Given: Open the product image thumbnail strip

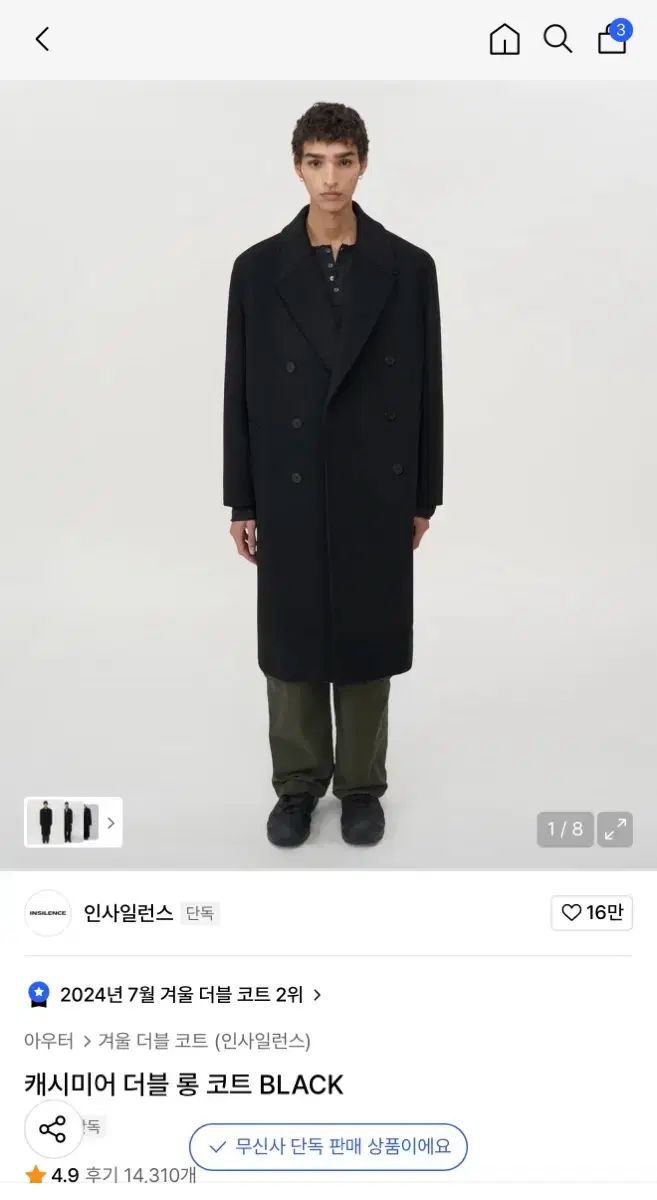Looking at the screenshot, I should [x=73, y=822].
